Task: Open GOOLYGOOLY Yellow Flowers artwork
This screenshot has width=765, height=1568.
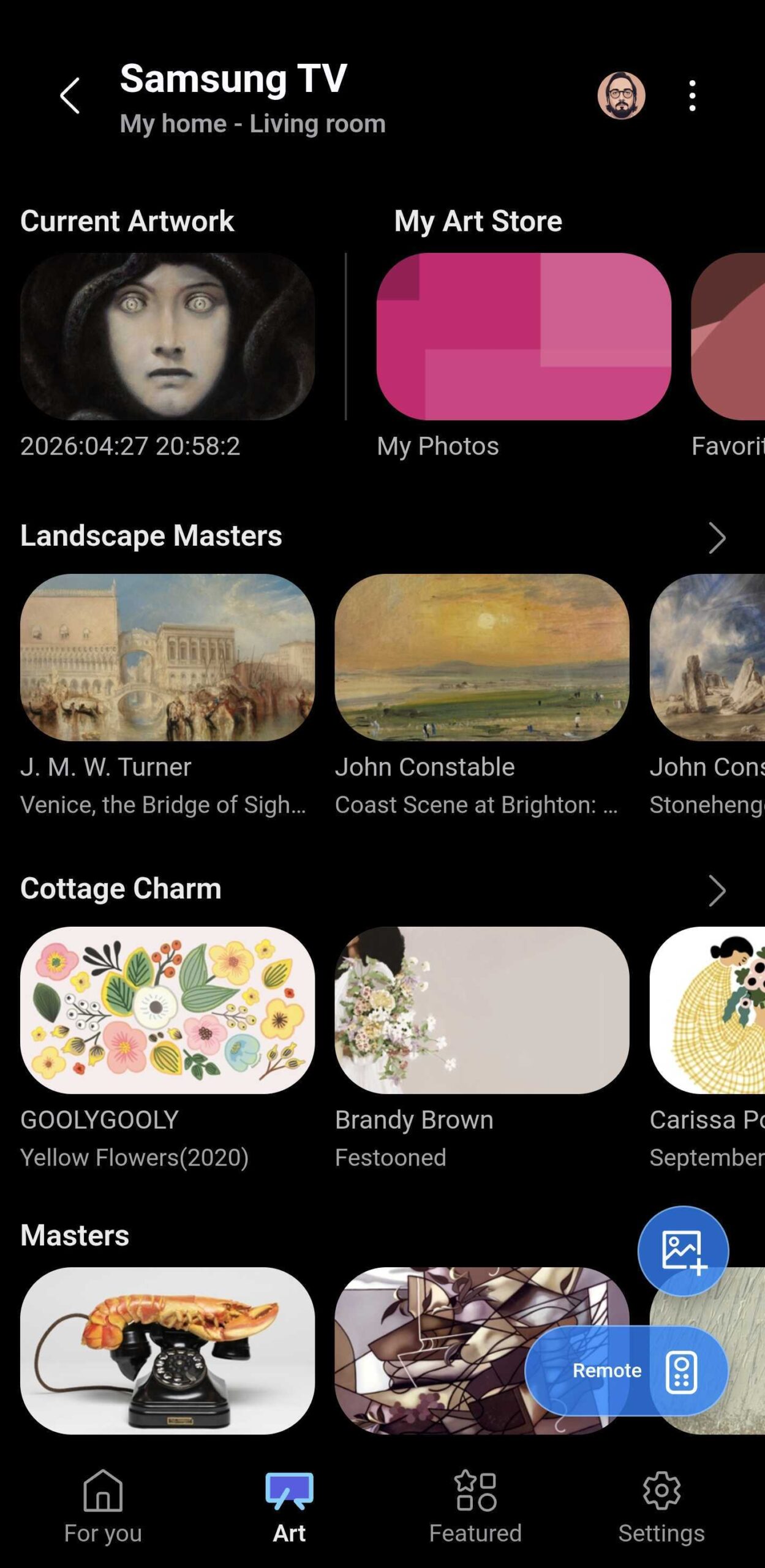Action: coord(167,1010)
